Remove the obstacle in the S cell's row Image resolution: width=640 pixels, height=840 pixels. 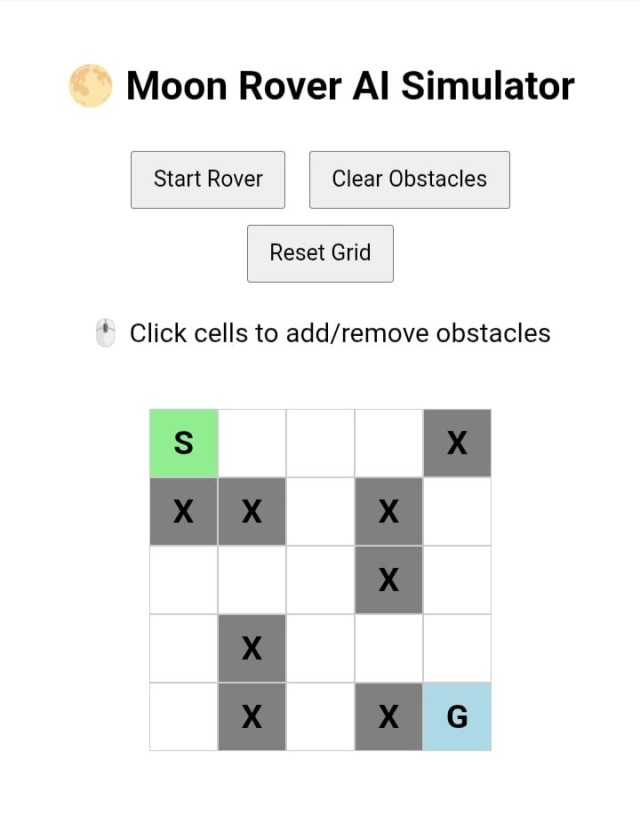457,443
